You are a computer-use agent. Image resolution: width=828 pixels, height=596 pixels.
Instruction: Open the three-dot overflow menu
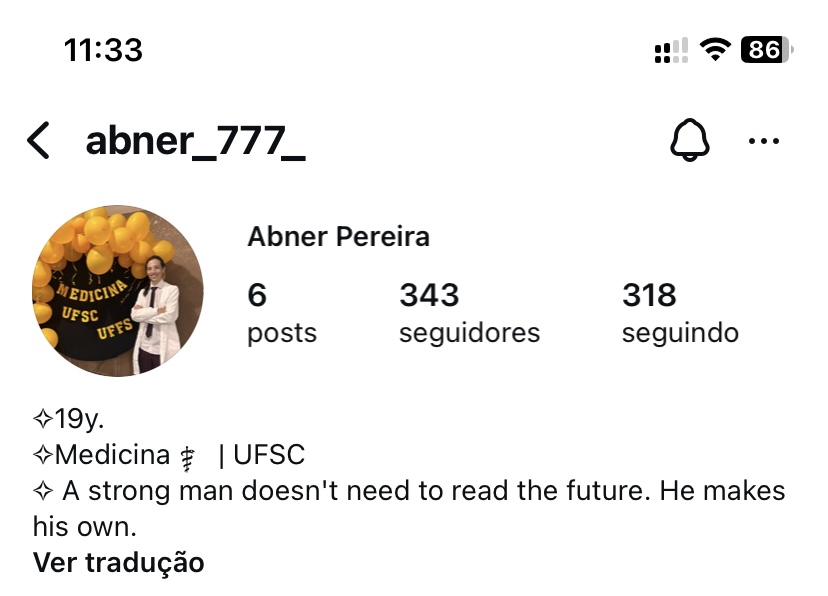[763, 141]
